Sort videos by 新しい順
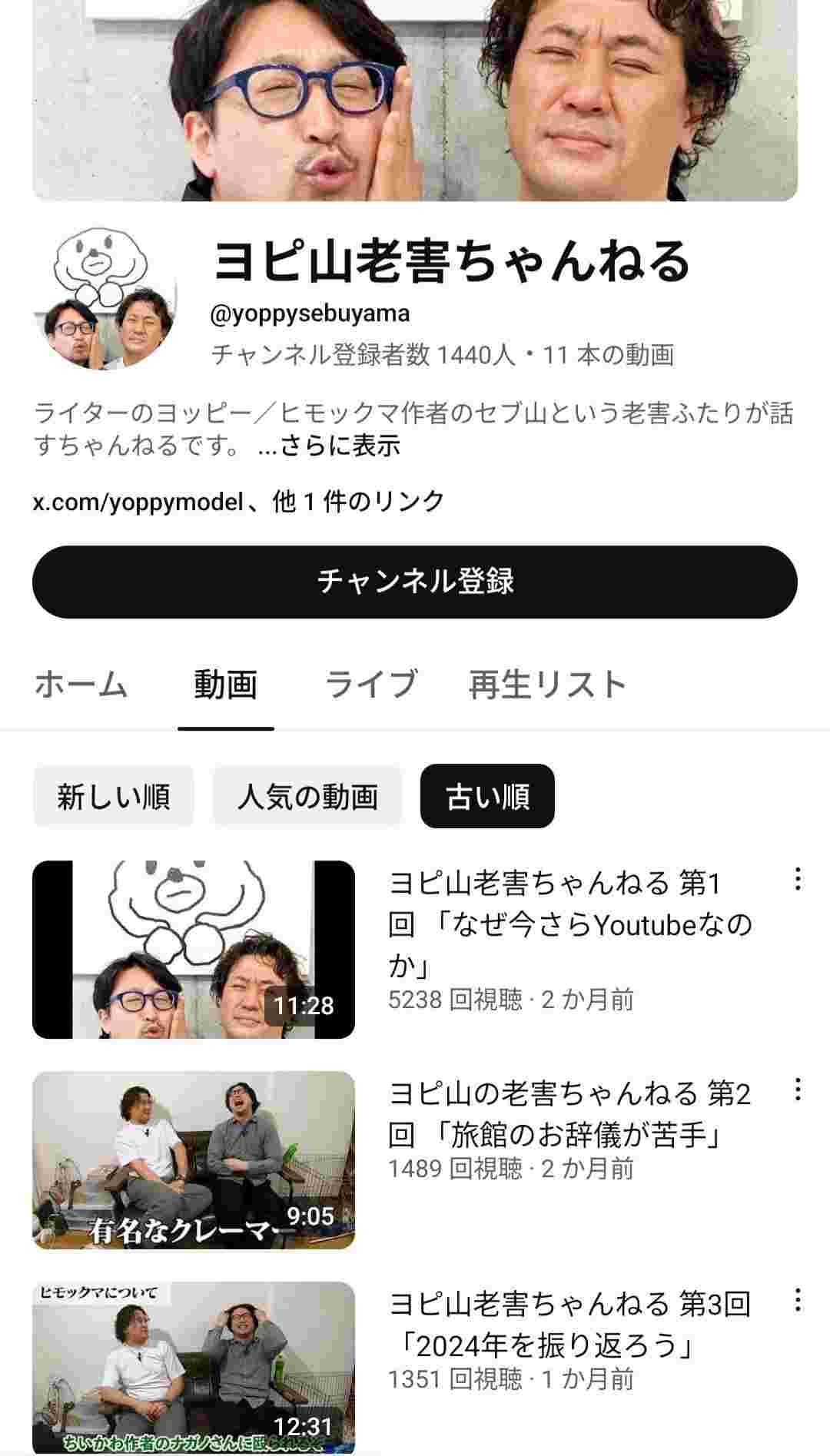 coord(114,796)
